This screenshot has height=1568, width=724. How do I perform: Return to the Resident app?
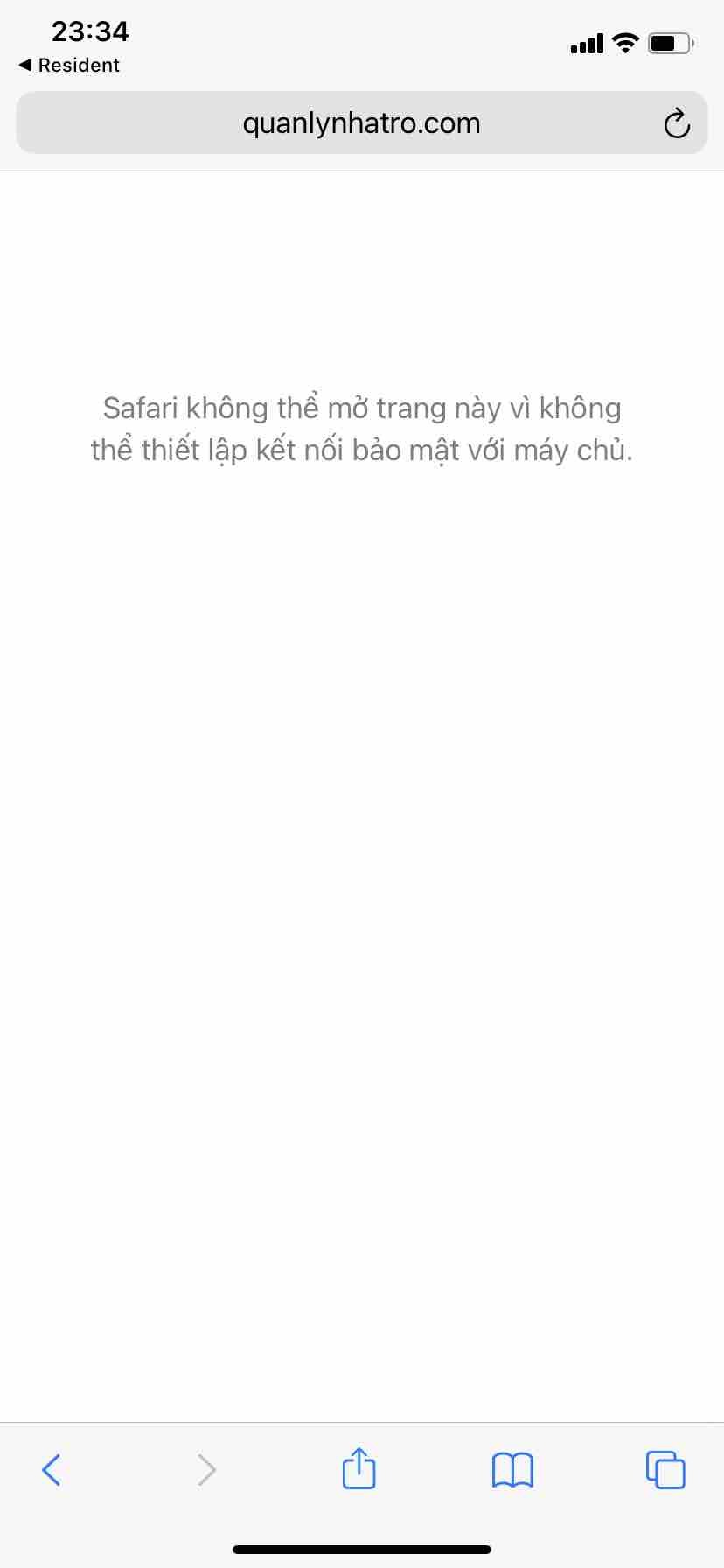[69, 66]
